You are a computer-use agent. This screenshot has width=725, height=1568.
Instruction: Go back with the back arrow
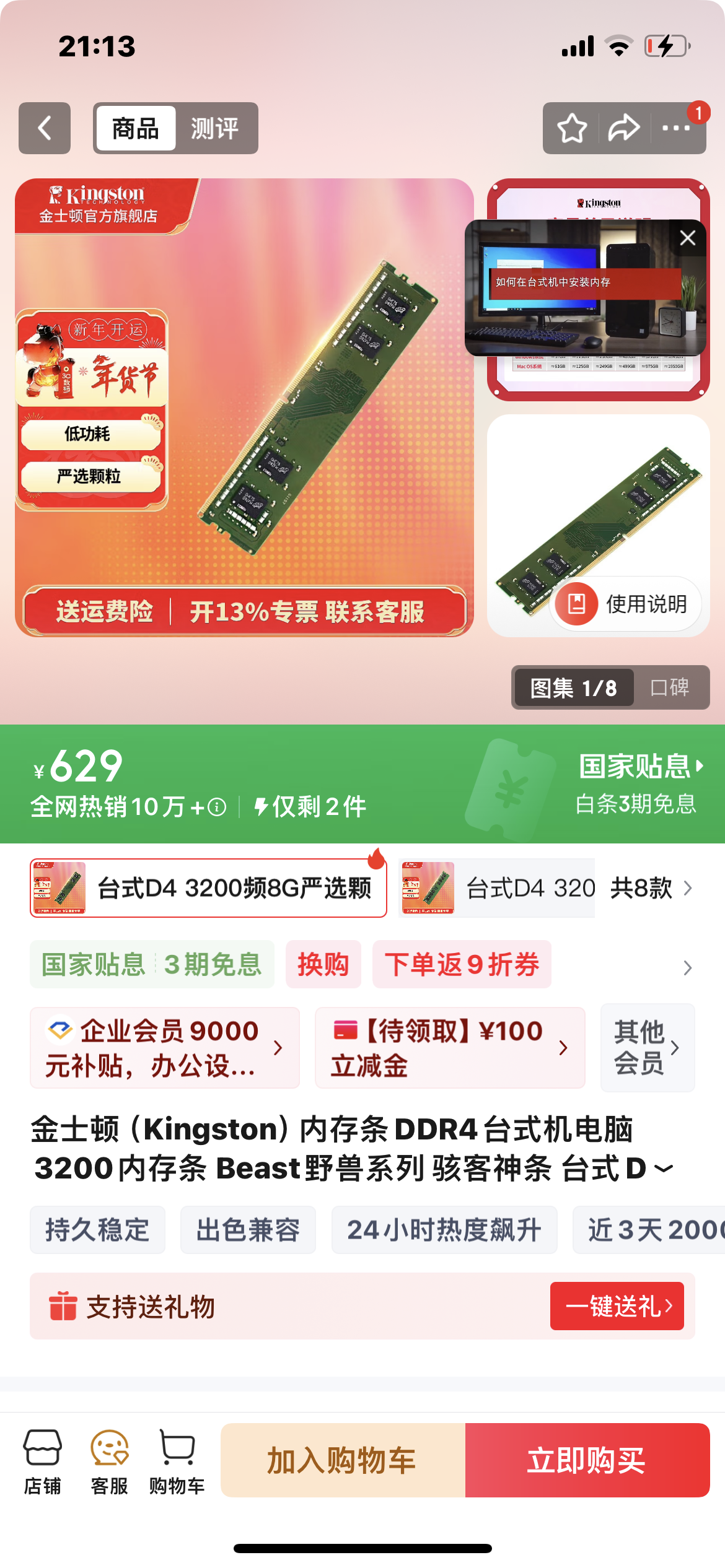[x=45, y=128]
